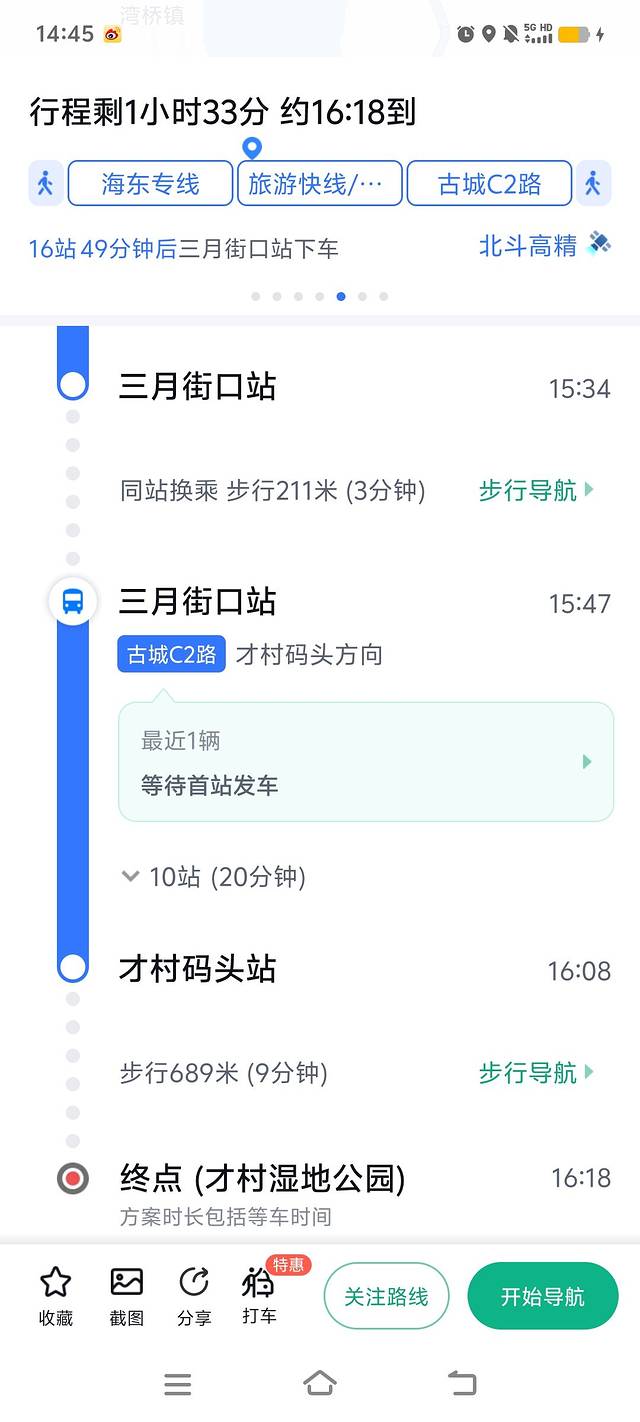The image size is (640, 1422).
Task: Open the 打车 ride-hailing option
Action: [260, 1295]
